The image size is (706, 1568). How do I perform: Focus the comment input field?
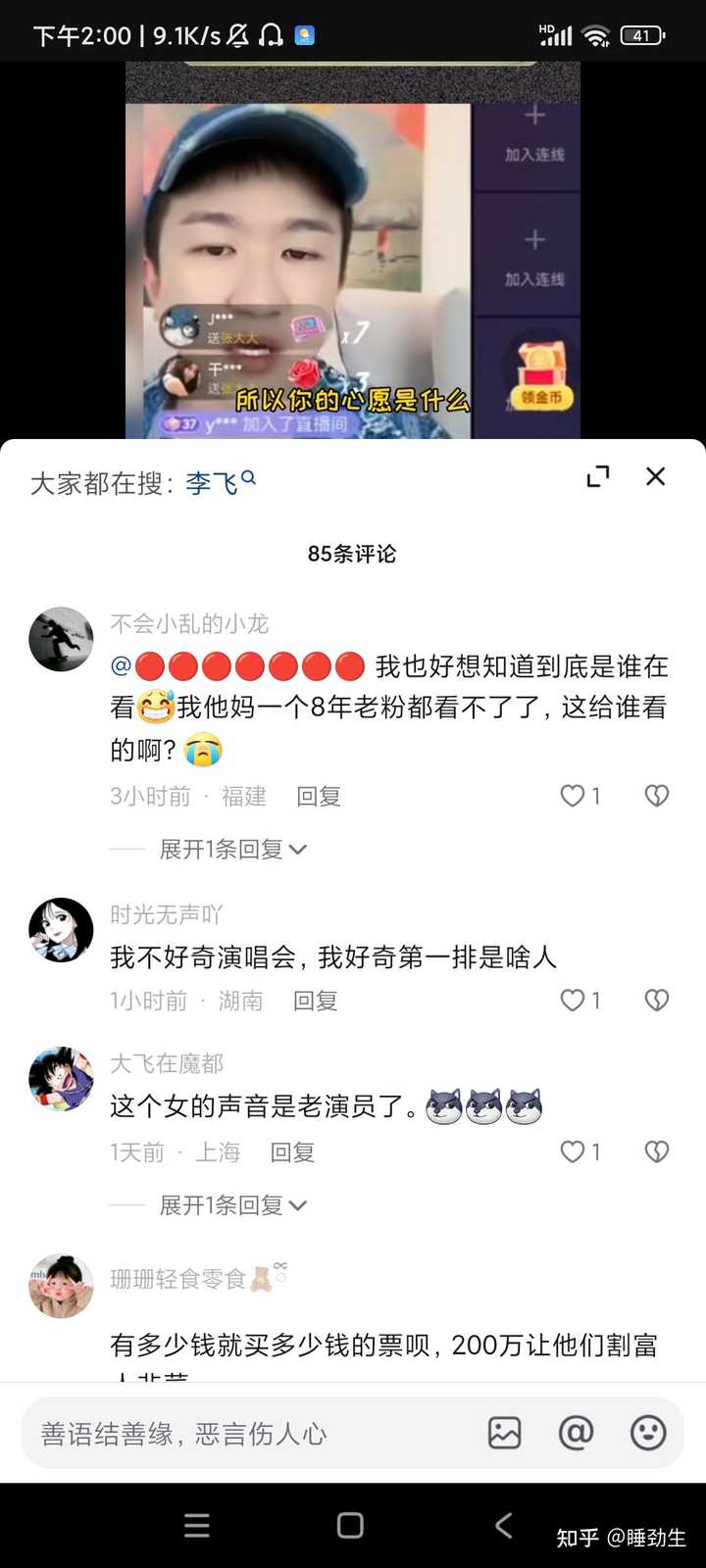pos(245,1434)
